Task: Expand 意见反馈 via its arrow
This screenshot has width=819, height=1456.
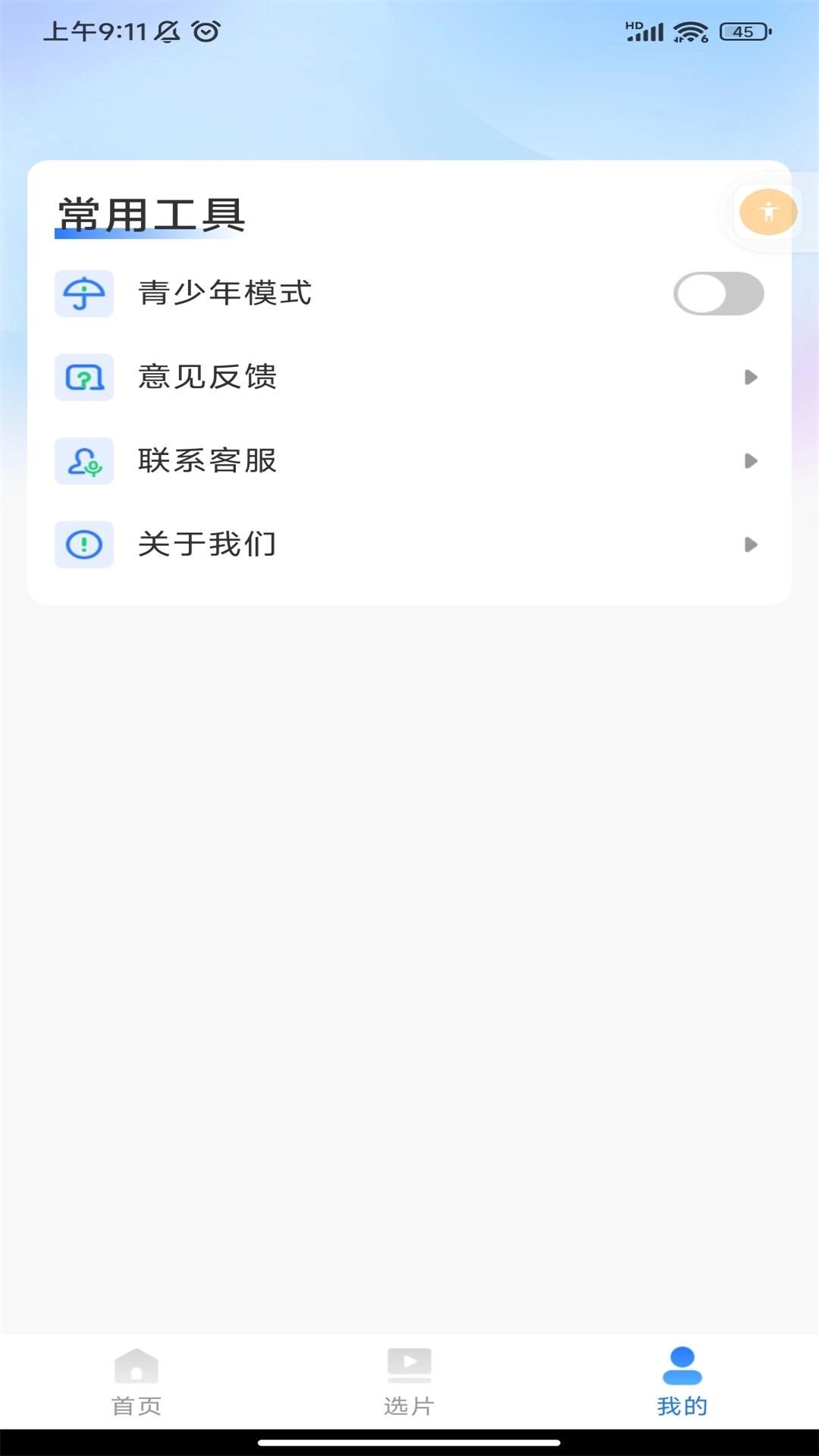Action: point(750,377)
